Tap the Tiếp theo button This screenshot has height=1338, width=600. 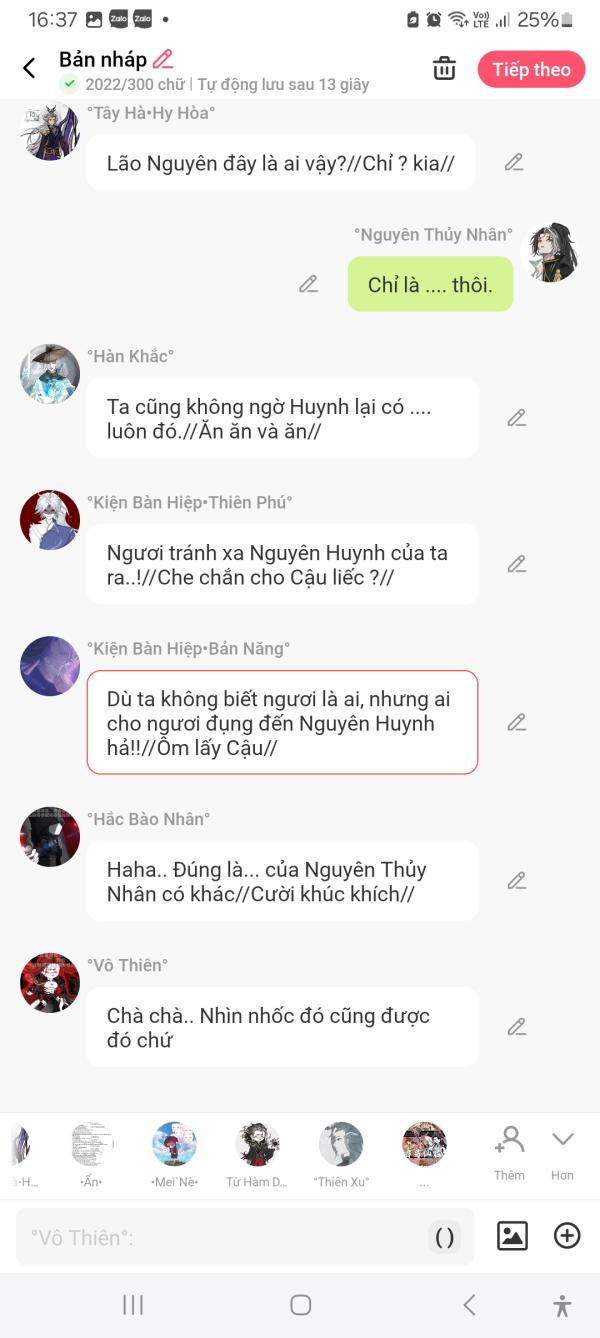click(x=531, y=69)
